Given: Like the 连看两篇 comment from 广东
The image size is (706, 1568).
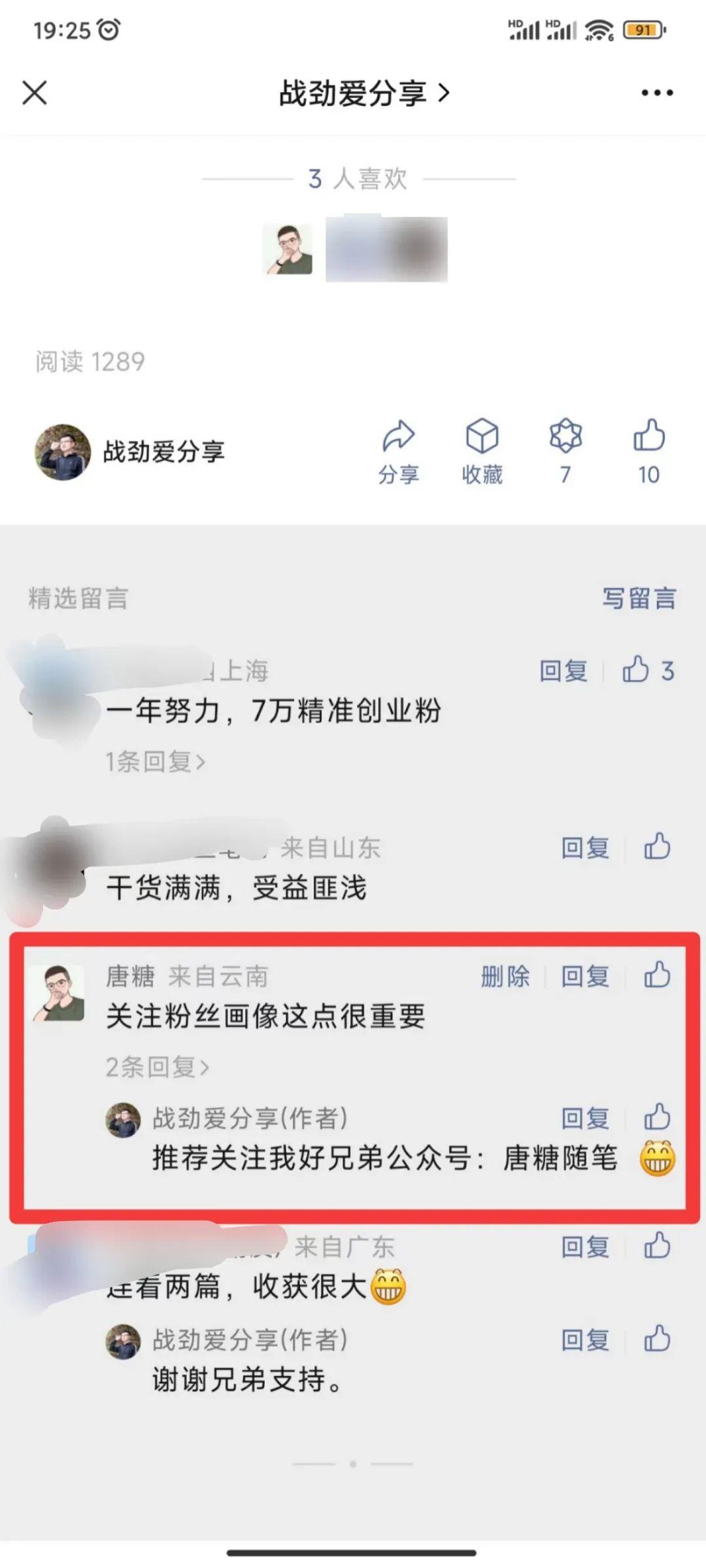Looking at the screenshot, I should 657,1246.
